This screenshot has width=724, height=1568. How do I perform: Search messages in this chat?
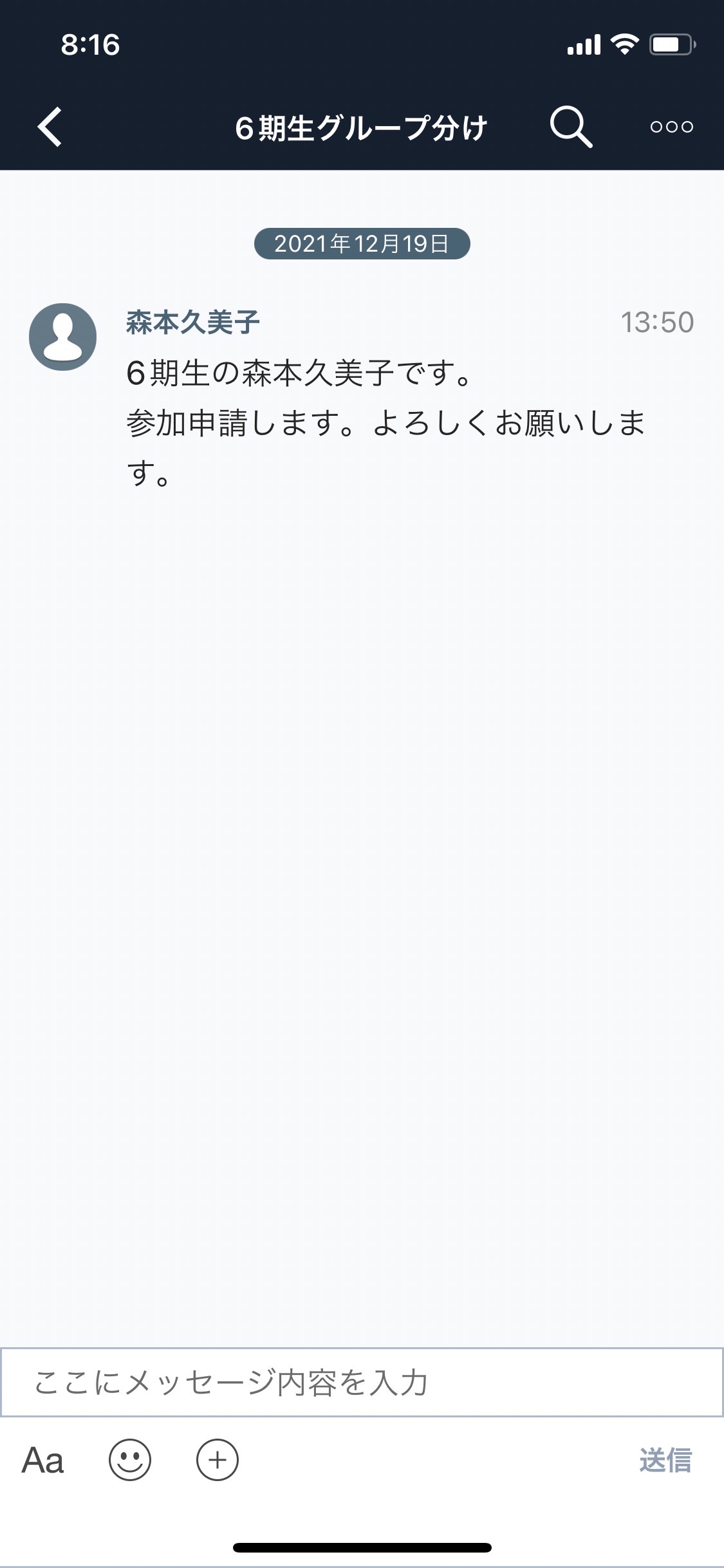(571, 127)
